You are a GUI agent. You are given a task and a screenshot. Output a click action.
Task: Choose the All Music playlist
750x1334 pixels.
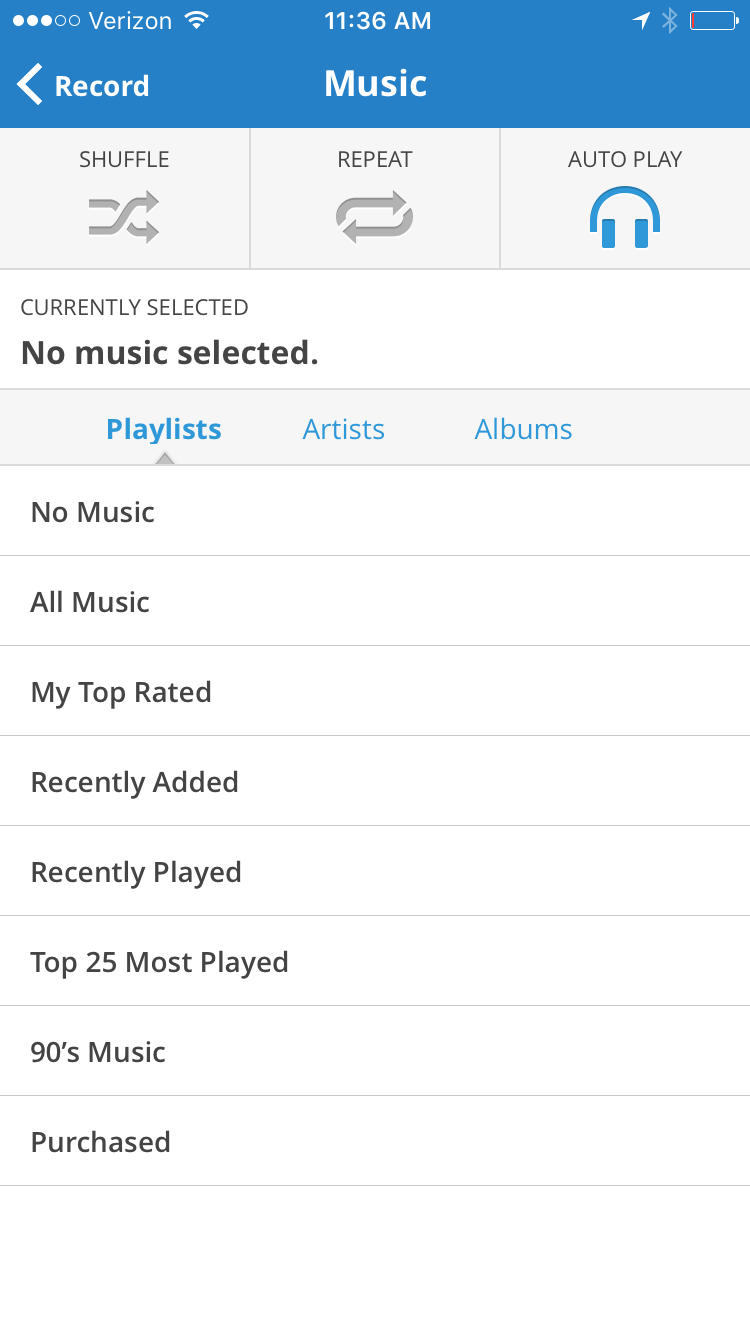[375, 601]
